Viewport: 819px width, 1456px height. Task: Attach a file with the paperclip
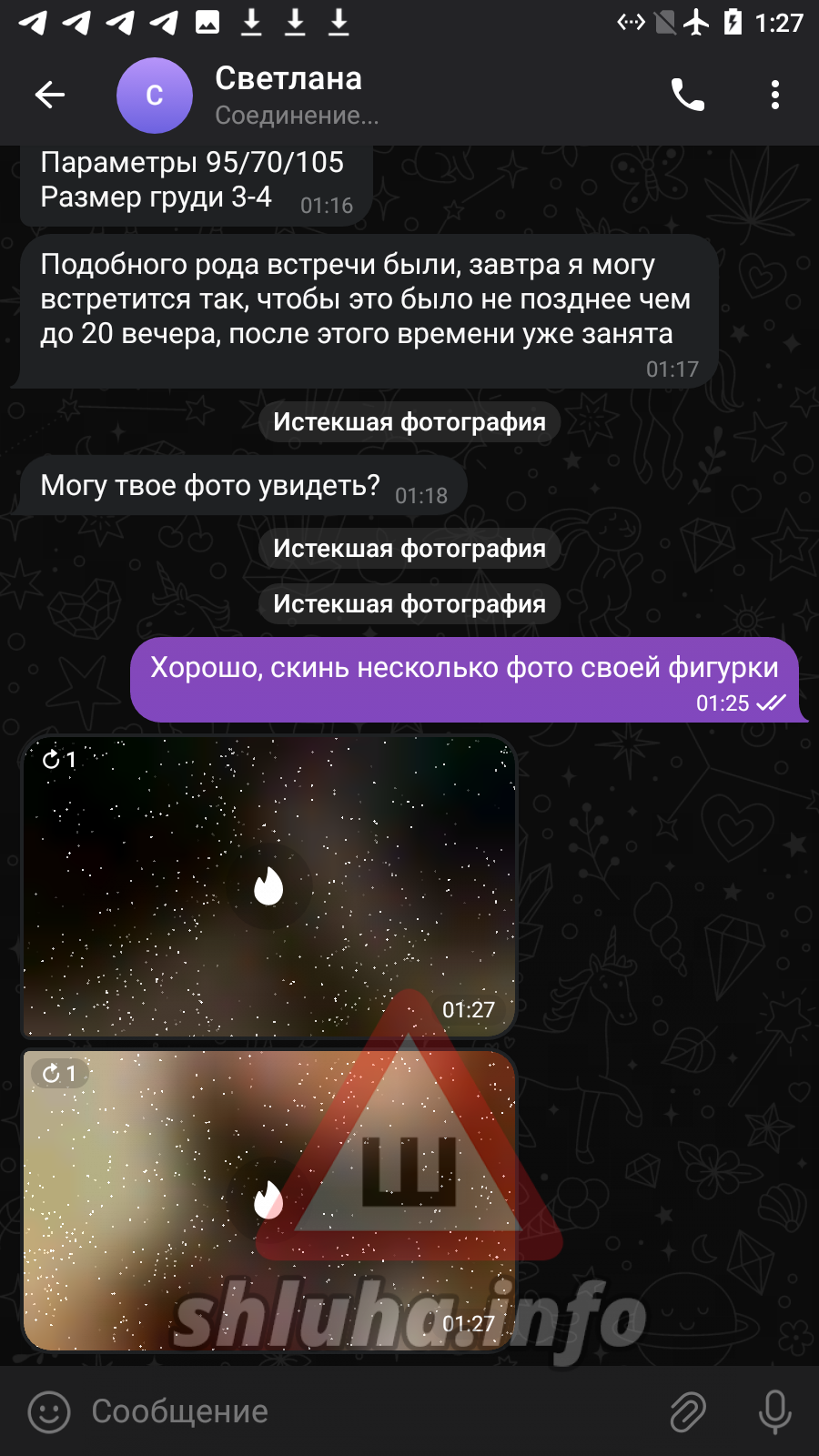click(x=689, y=1411)
